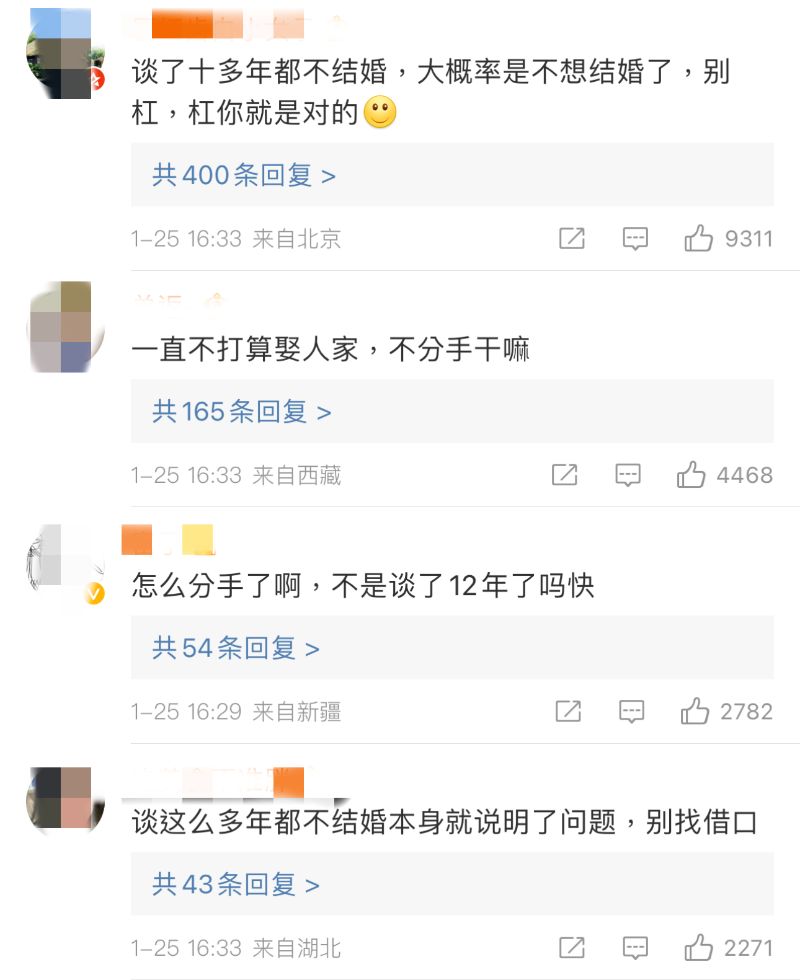800x980 pixels.
Task: Like the comment with 2271 likes
Action: click(x=698, y=947)
